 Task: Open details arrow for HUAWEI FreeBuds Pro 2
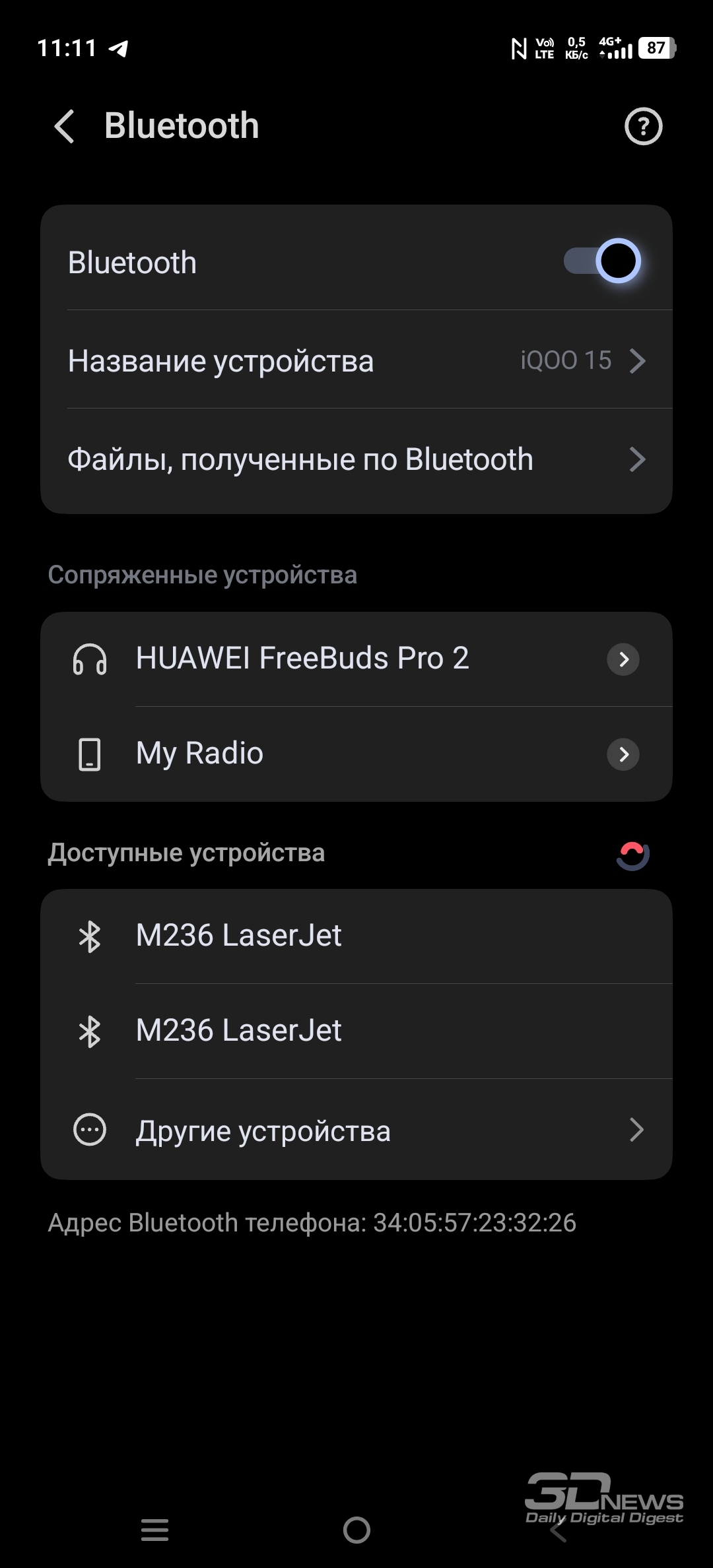[623, 659]
